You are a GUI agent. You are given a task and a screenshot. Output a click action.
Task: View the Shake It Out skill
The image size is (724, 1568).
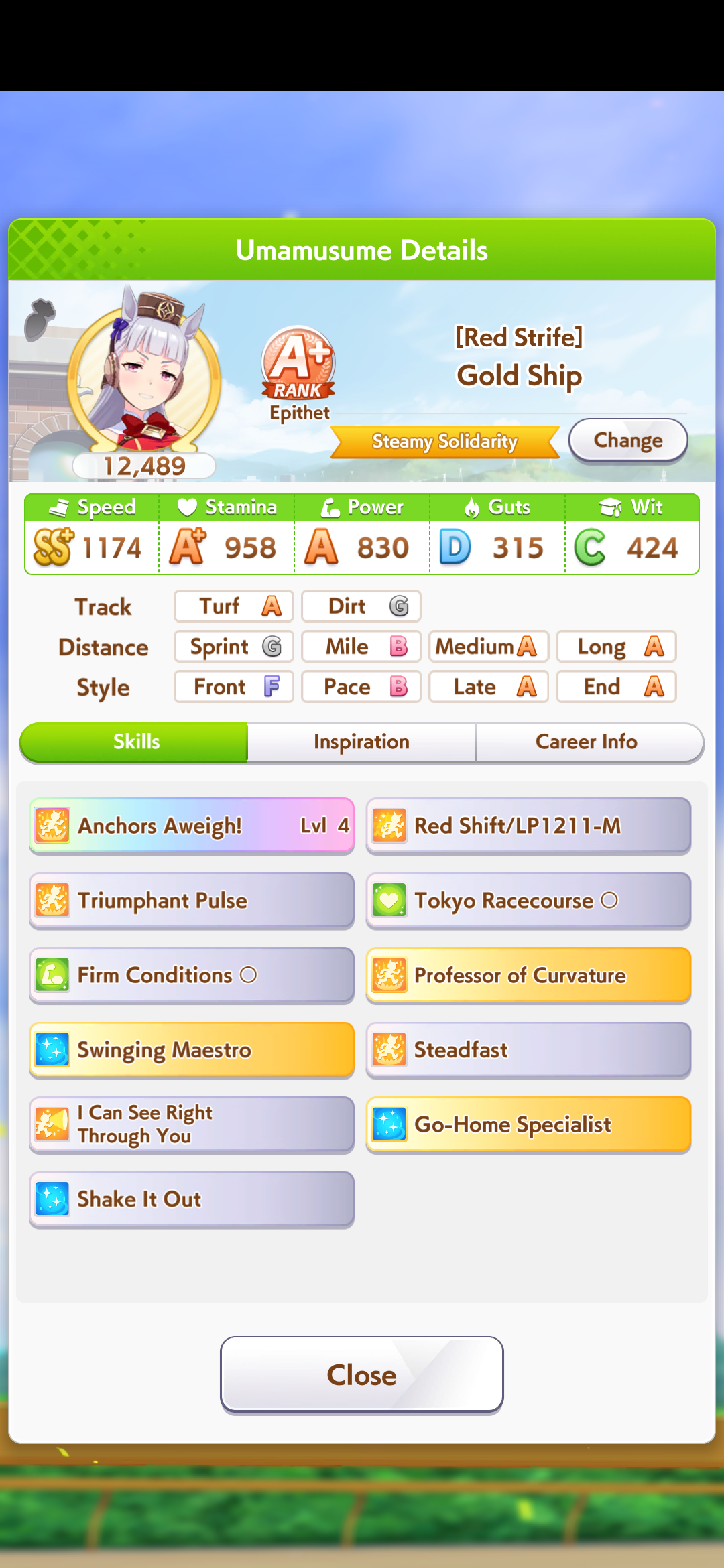pos(192,1199)
